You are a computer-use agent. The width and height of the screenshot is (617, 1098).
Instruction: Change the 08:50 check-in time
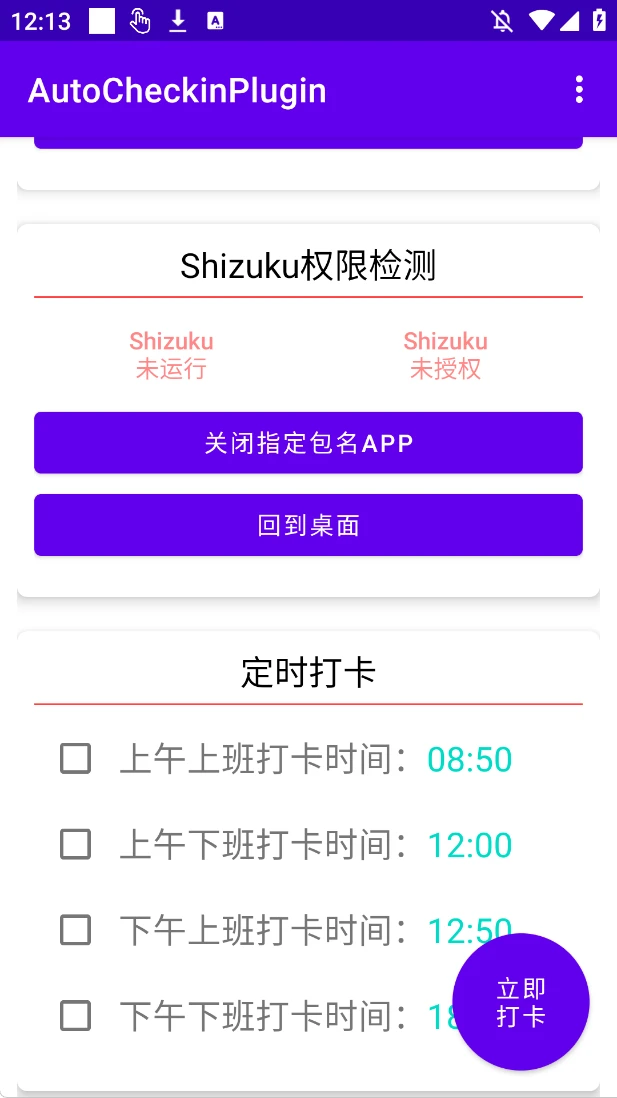pos(469,760)
